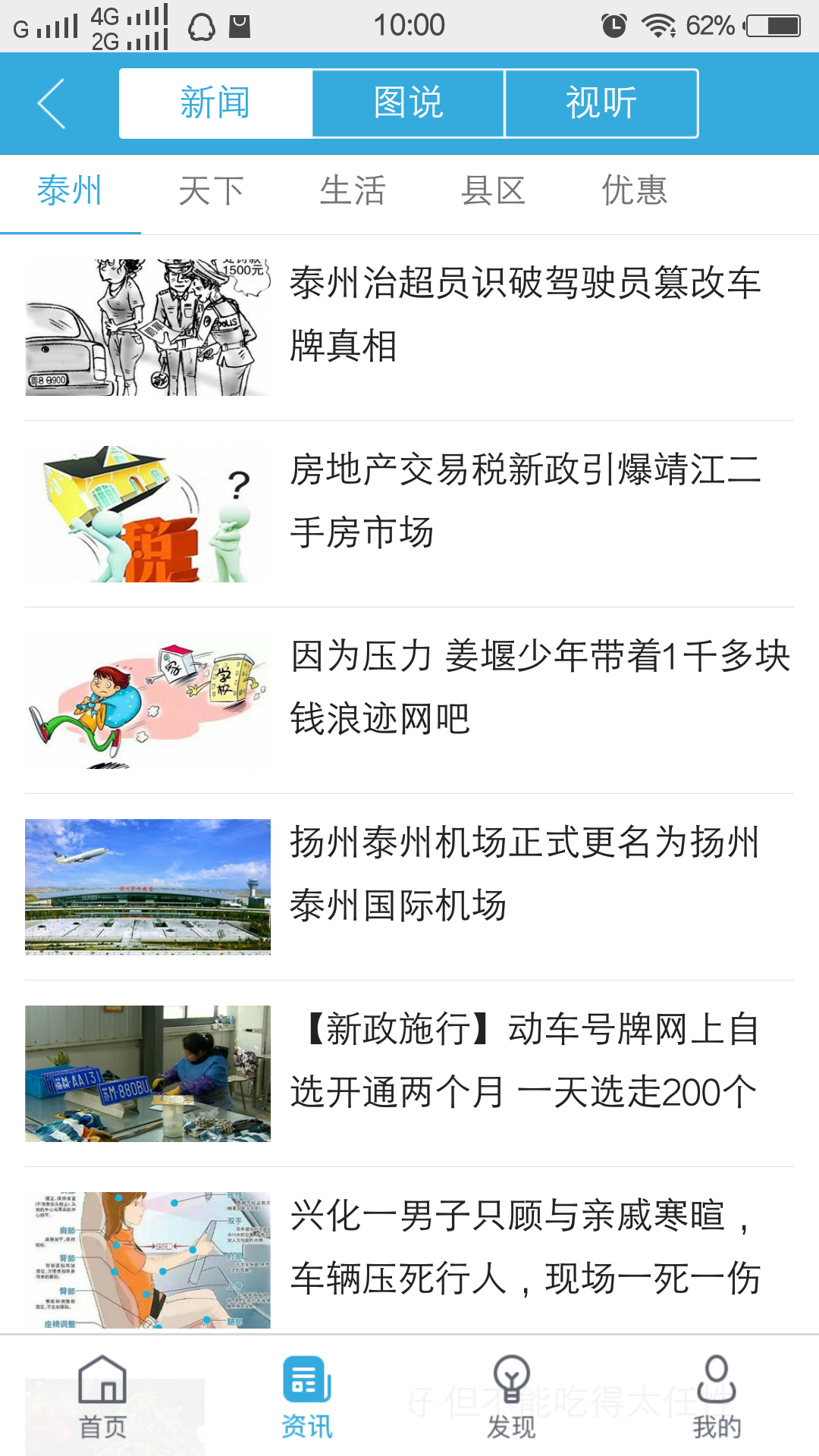Select the 新闻 tab

tap(215, 102)
